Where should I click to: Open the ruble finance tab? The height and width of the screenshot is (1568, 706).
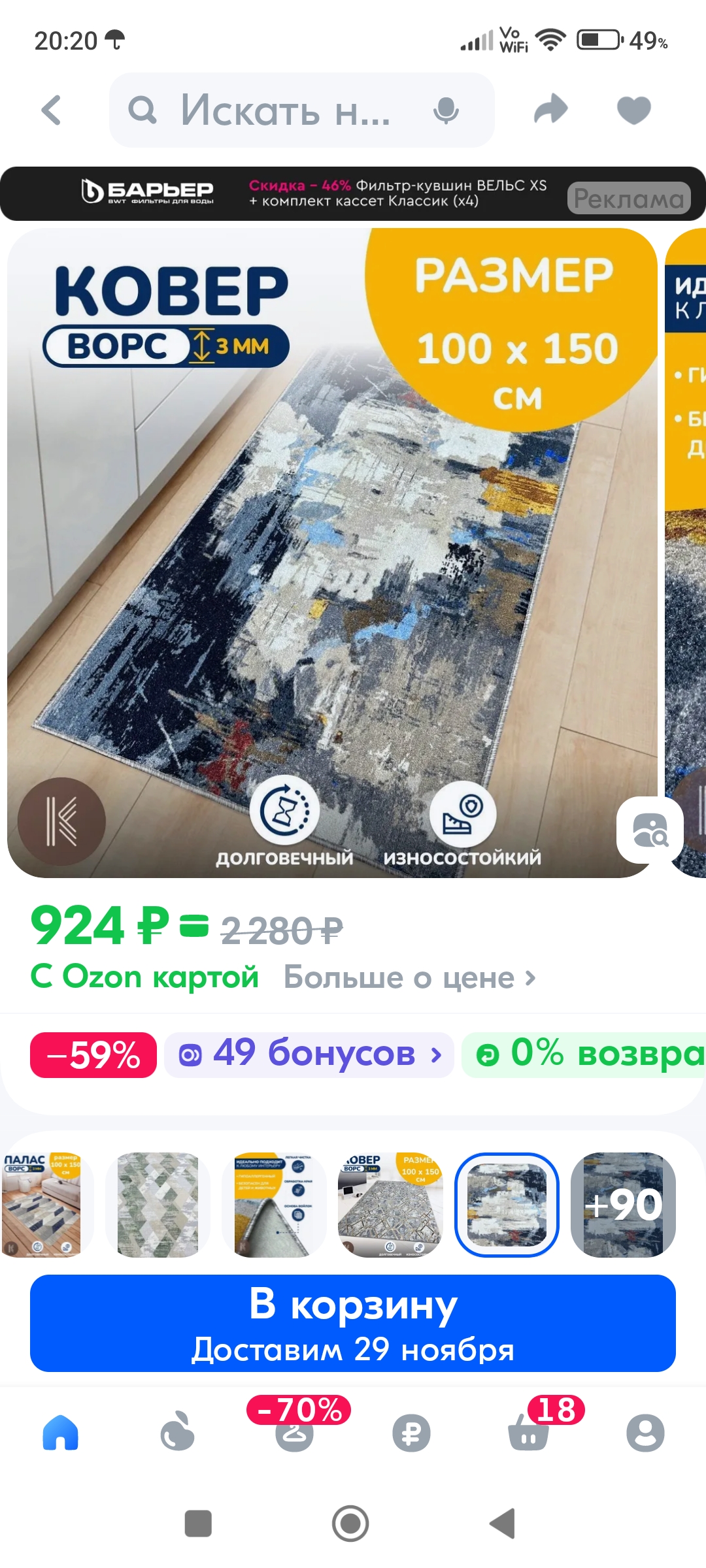coord(411,1433)
